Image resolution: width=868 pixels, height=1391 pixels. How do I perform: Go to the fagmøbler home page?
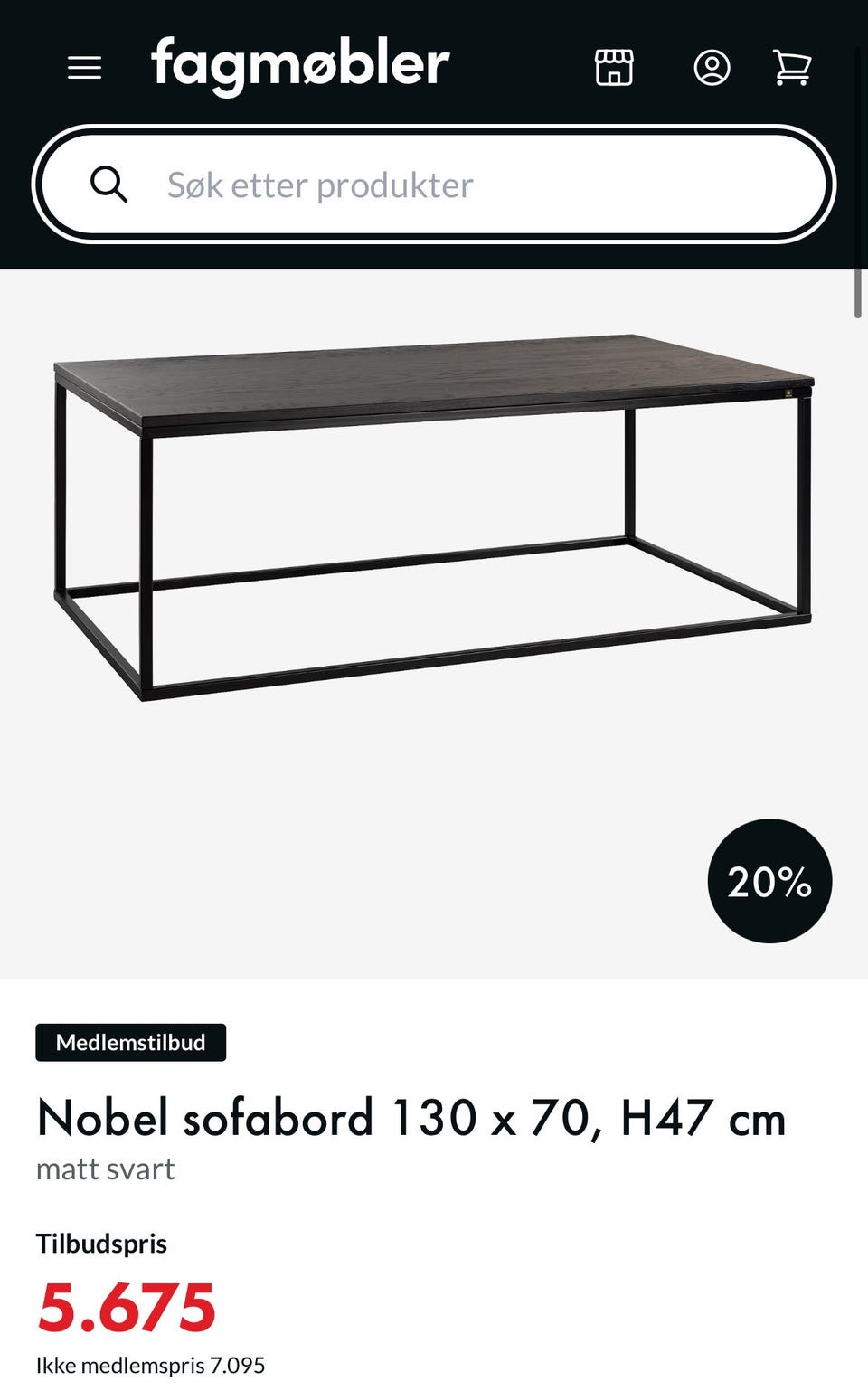[x=299, y=65]
